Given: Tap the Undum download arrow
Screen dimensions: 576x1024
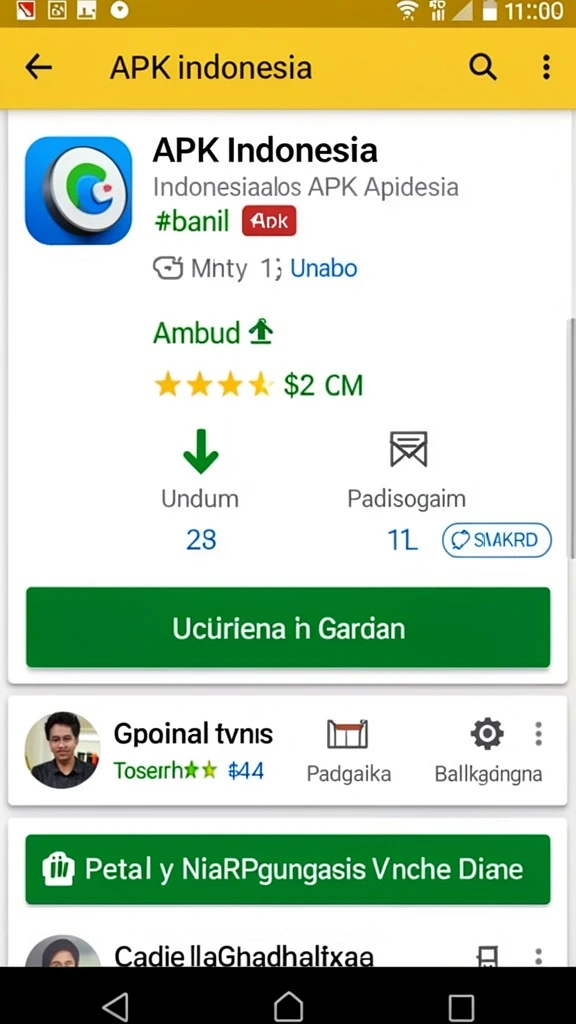Looking at the screenshot, I should pos(200,451).
